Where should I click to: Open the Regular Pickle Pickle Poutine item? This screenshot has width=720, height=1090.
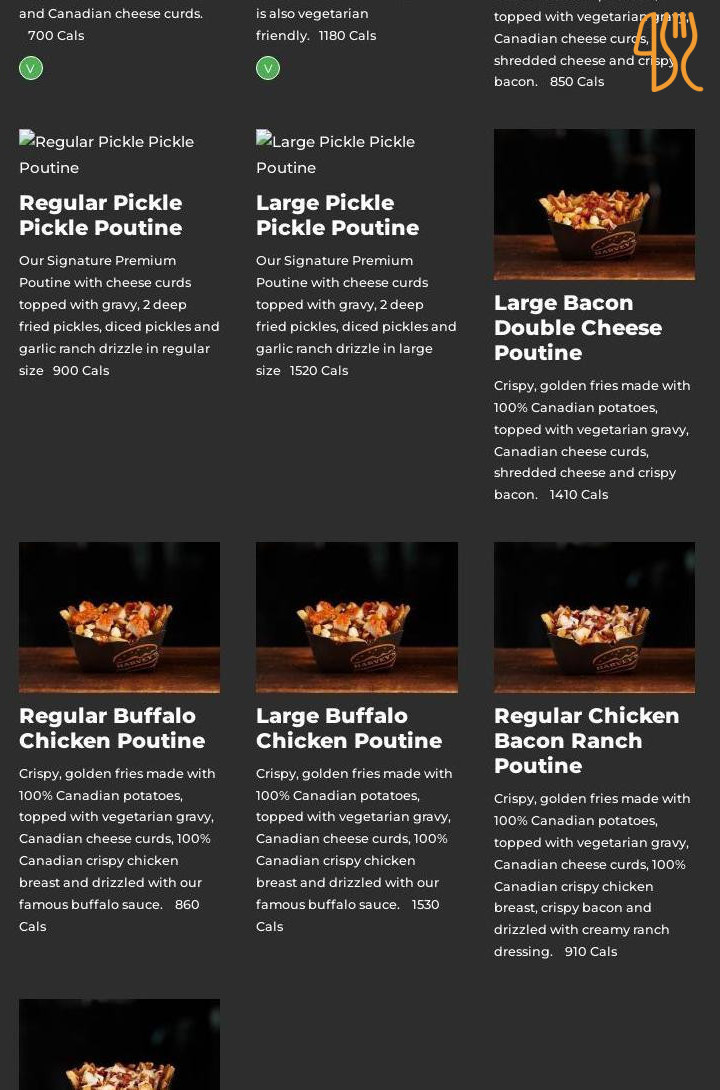(x=100, y=215)
